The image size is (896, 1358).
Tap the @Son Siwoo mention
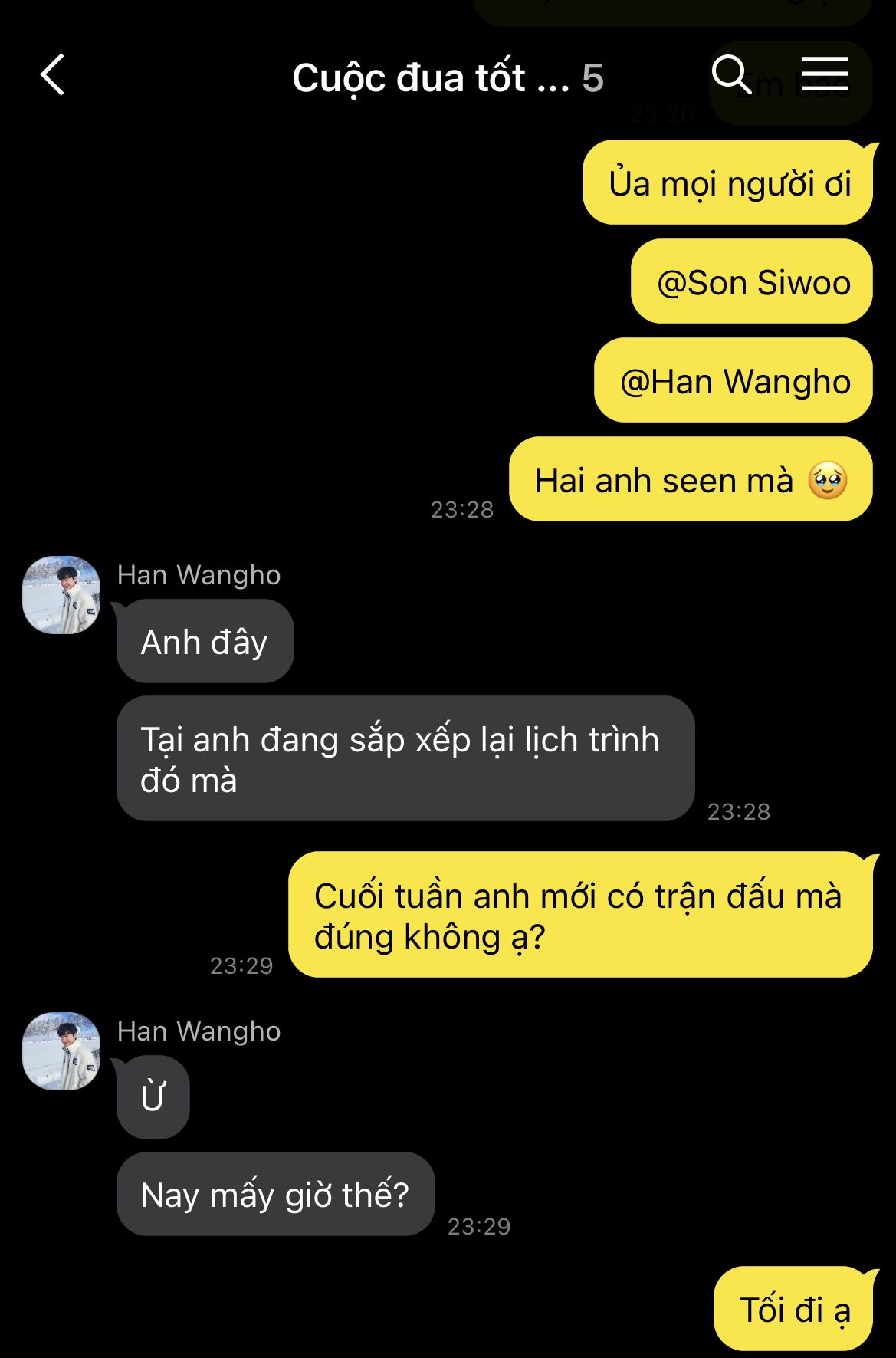[753, 283]
